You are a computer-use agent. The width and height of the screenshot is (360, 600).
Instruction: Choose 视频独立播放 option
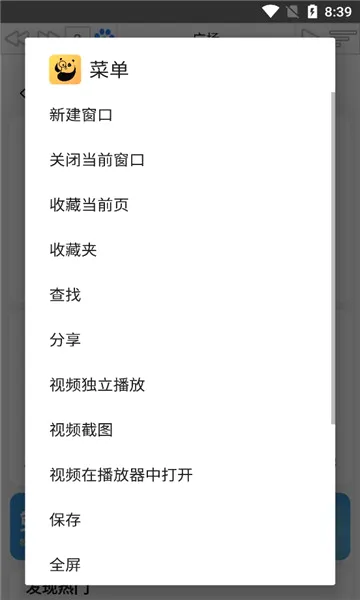180,385
